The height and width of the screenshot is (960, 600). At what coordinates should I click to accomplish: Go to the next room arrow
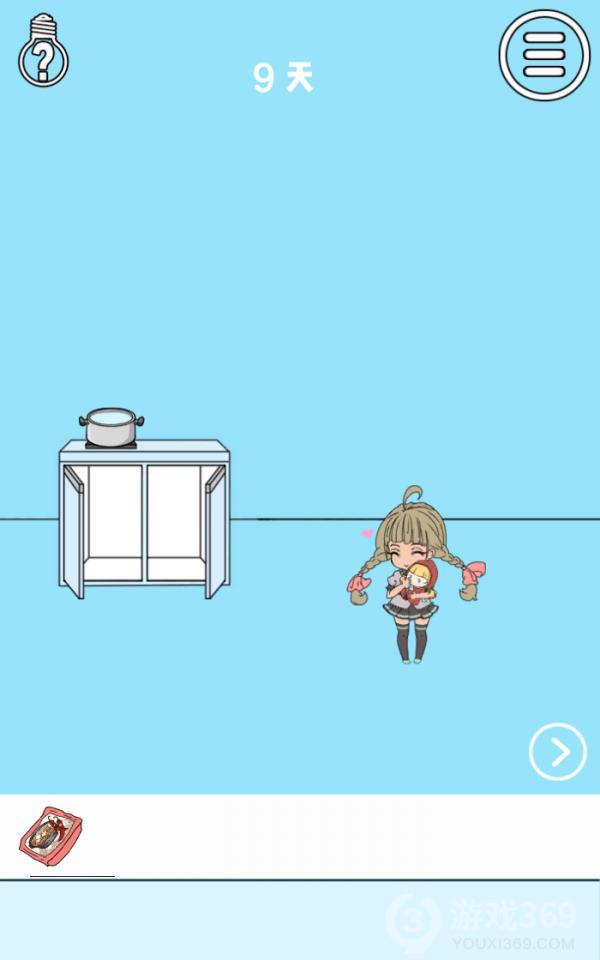click(x=557, y=751)
